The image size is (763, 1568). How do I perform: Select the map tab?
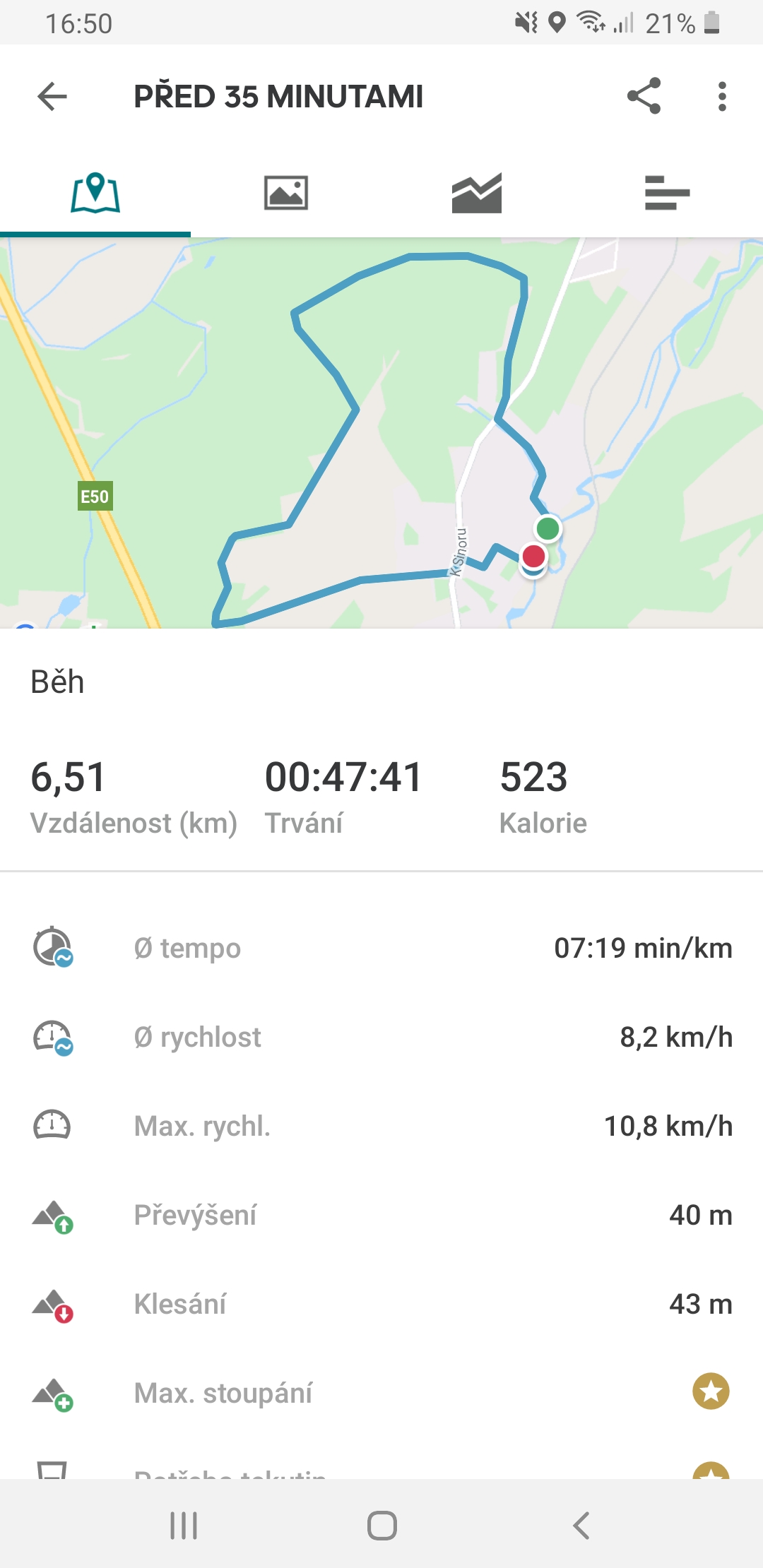click(x=95, y=192)
